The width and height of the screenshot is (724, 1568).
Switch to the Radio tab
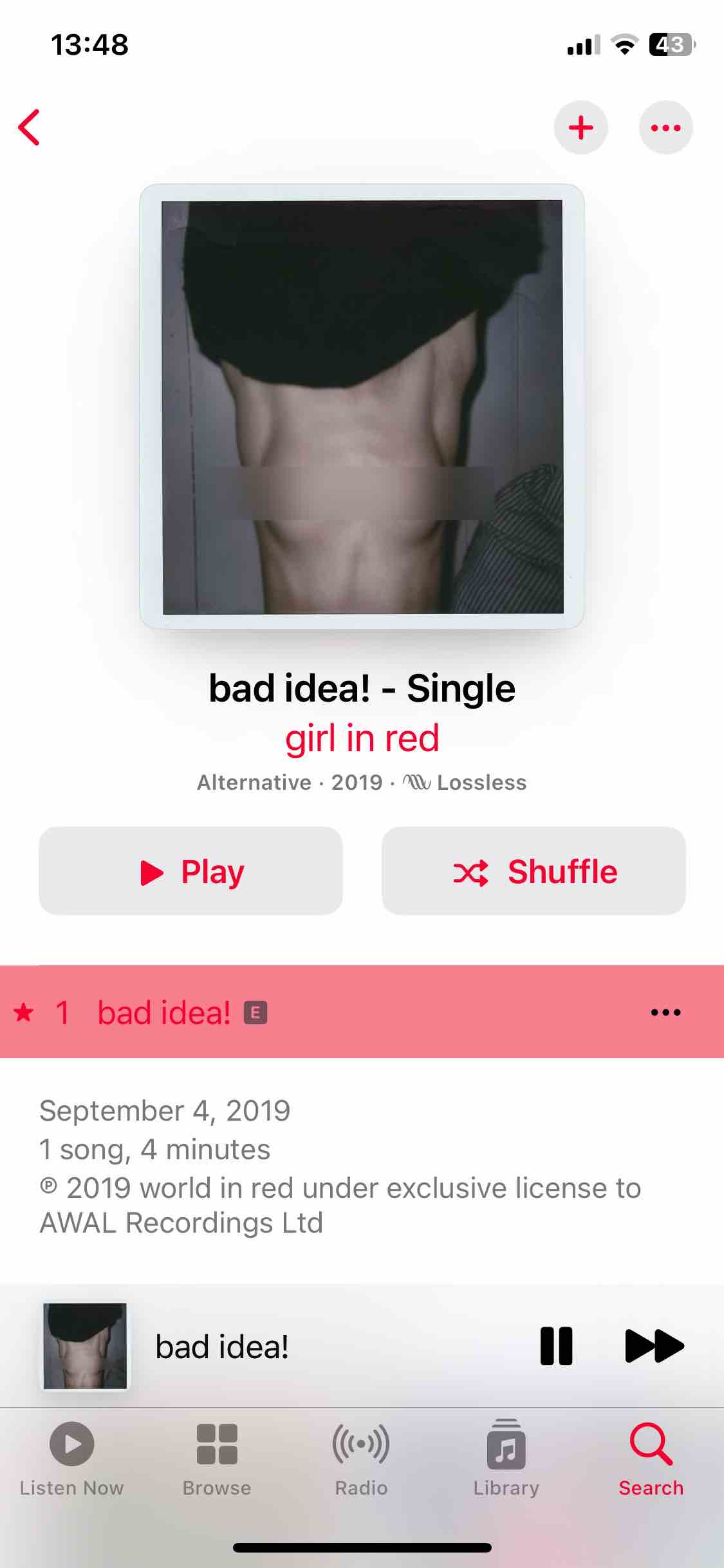pyautogui.click(x=361, y=1459)
